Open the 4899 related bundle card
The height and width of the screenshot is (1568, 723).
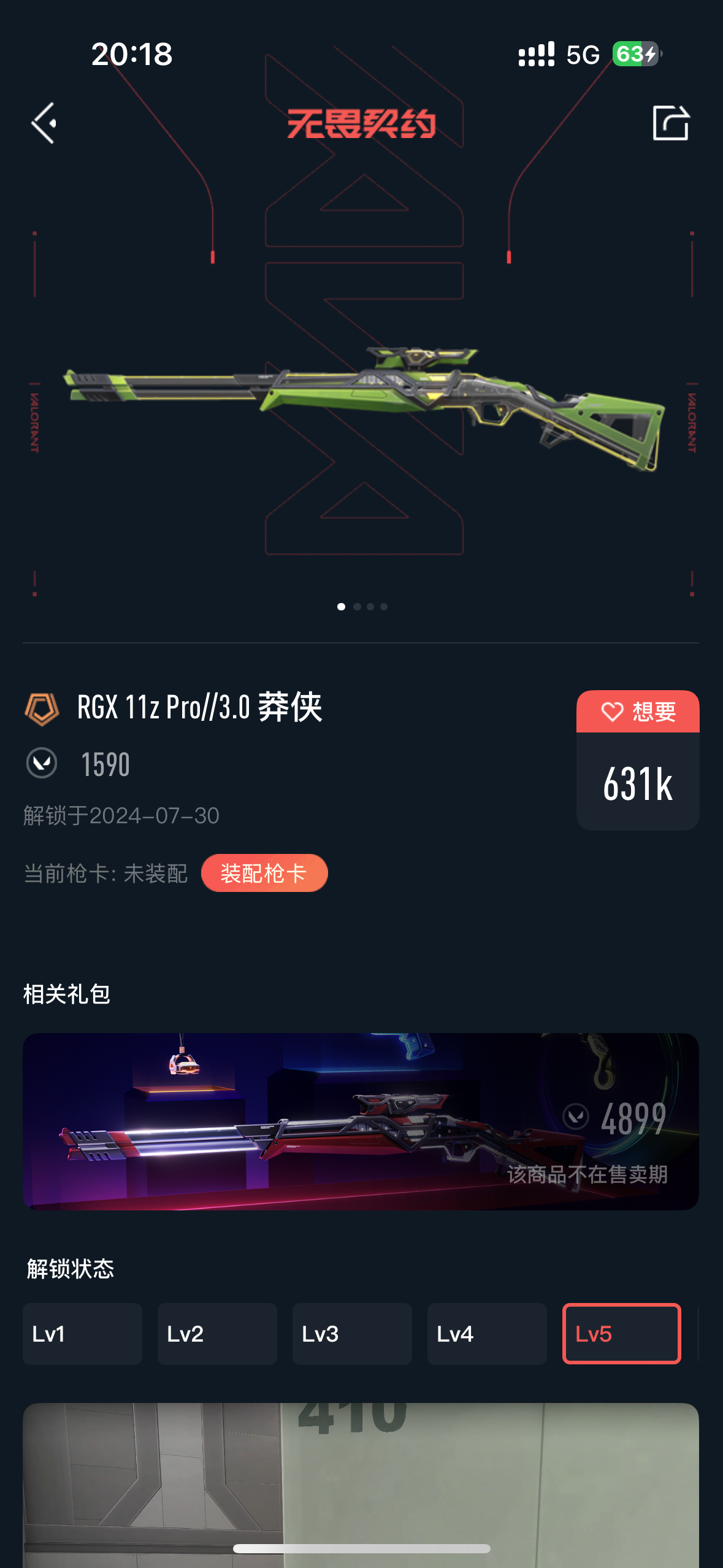(361, 1121)
